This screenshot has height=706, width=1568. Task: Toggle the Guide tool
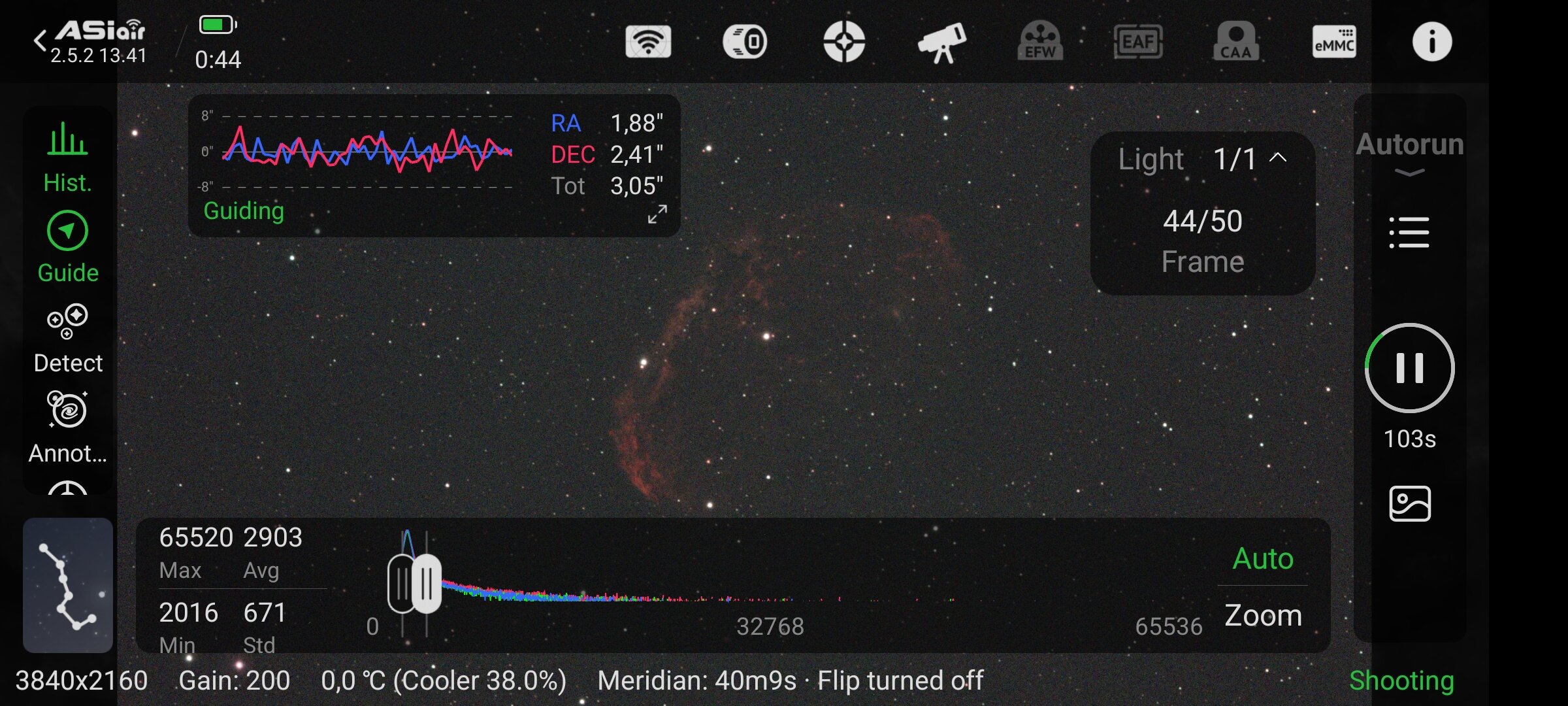pyautogui.click(x=68, y=247)
